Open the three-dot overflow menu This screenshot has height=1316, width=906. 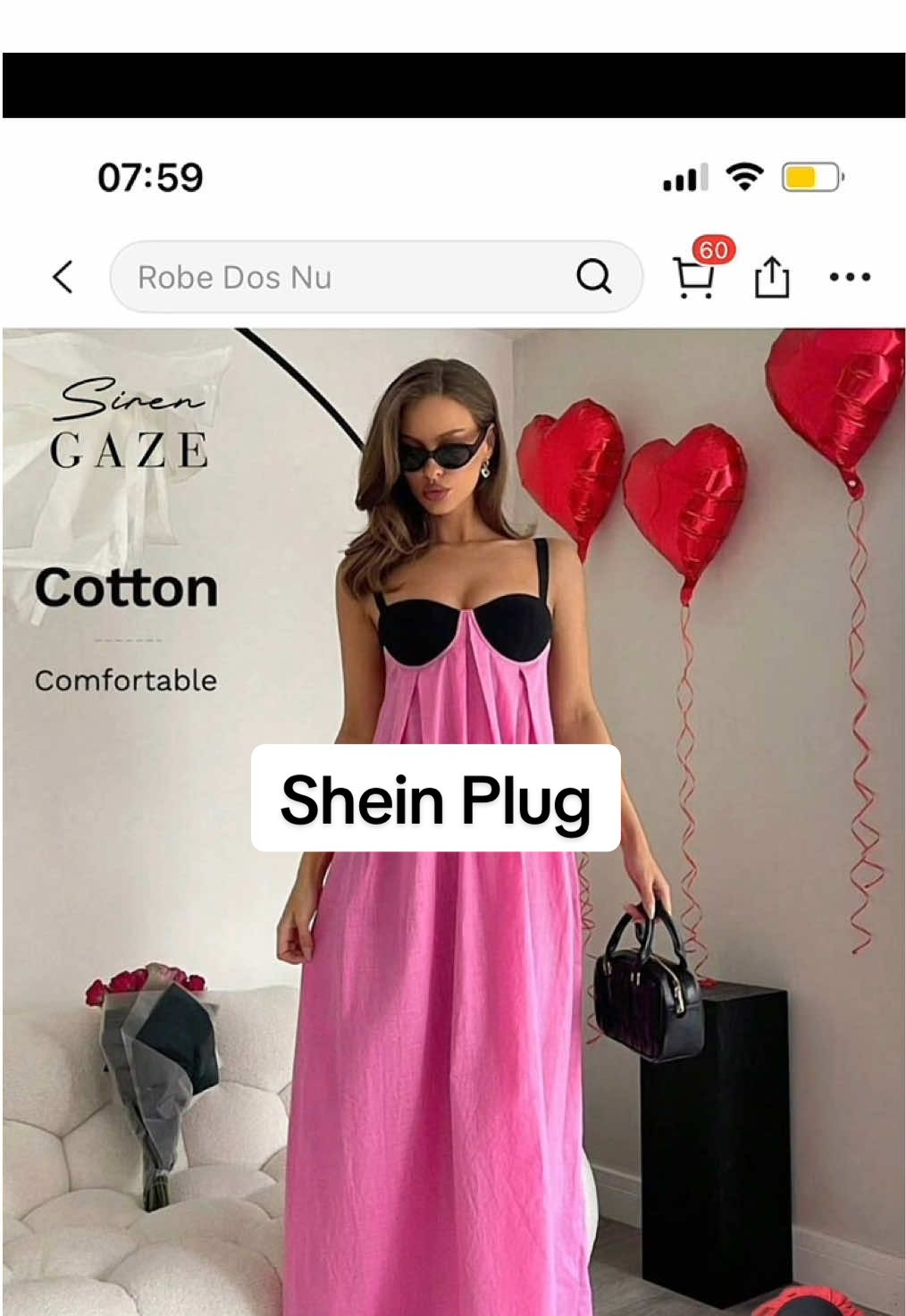(x=849, y=277)
